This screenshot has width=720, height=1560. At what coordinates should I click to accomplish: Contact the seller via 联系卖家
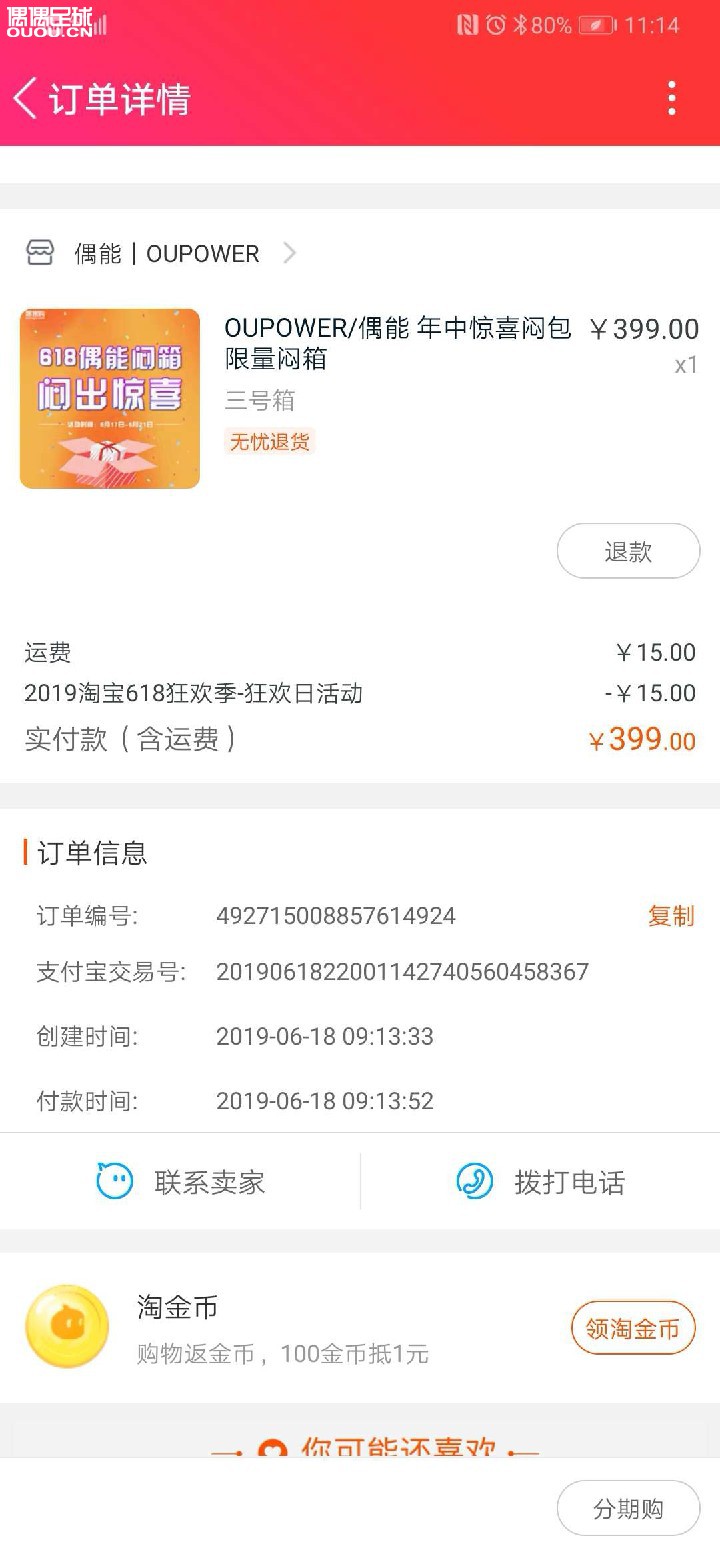pos(181,1182)
